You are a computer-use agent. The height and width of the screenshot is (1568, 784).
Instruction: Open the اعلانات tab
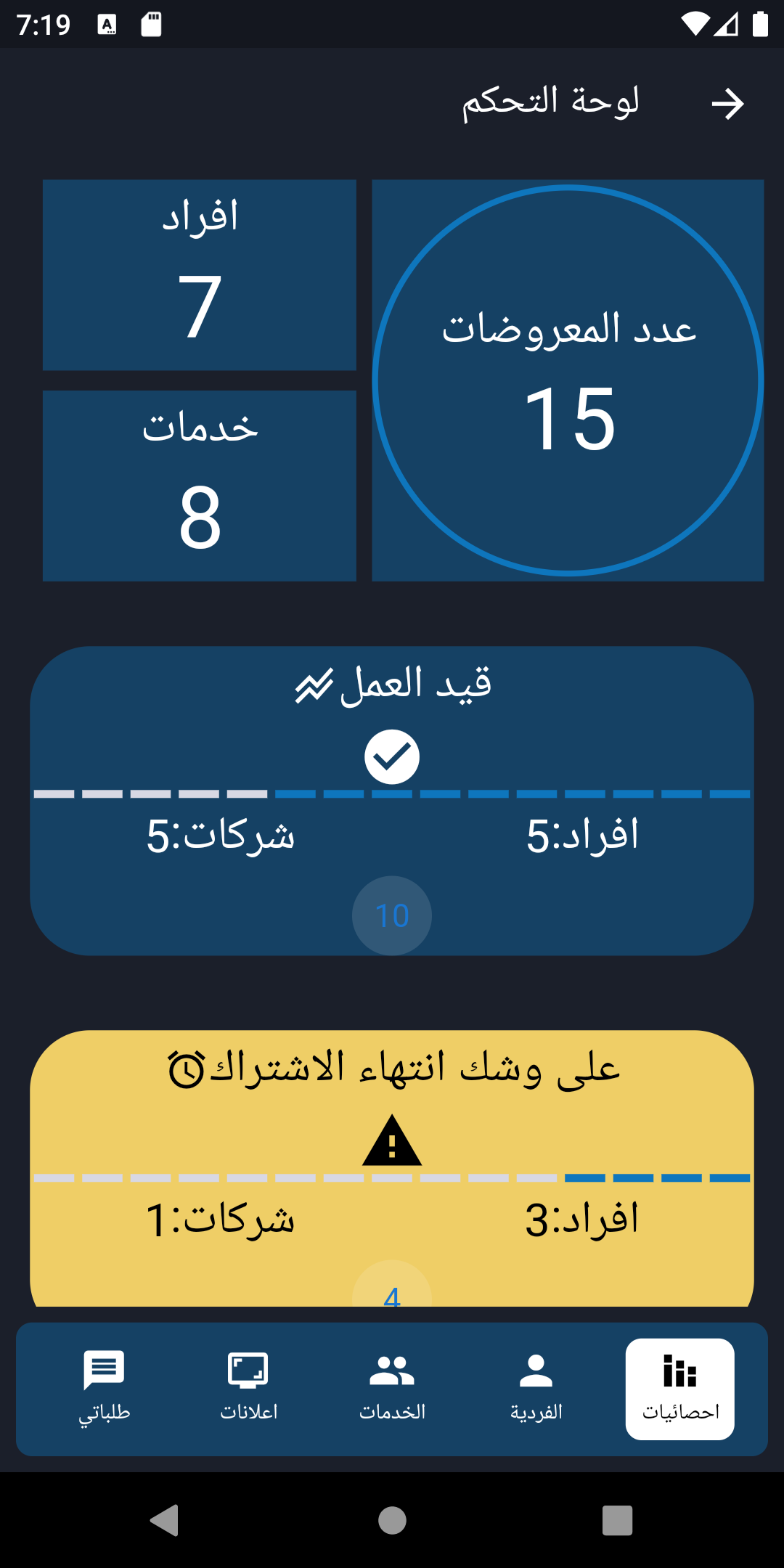tap(248, 1389)
